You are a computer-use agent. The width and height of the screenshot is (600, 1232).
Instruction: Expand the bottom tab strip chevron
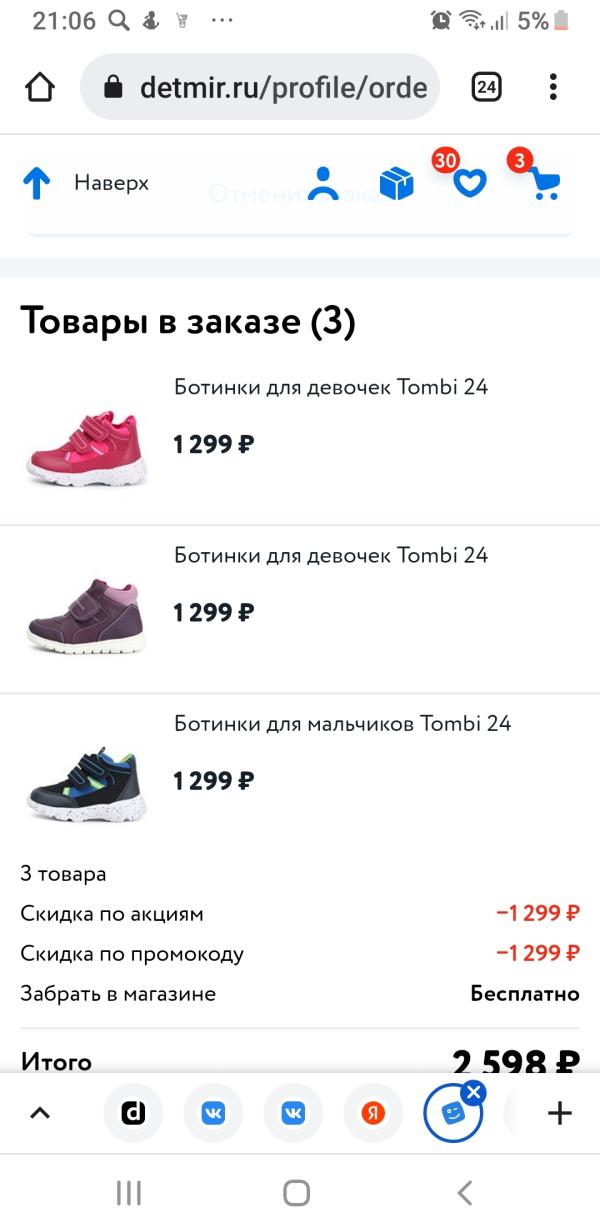(x=40, y=1112)
